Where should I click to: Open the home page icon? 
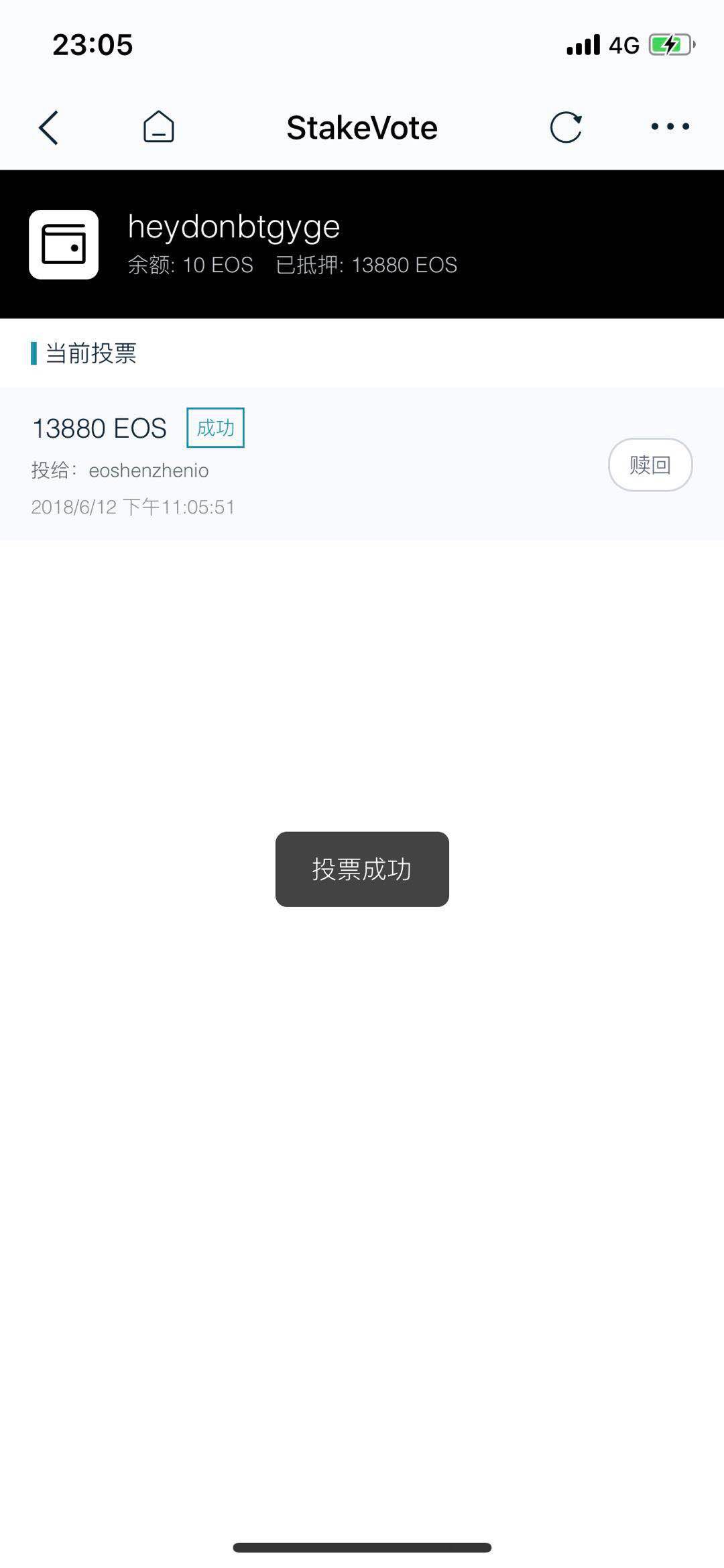[x=158, y=126]
